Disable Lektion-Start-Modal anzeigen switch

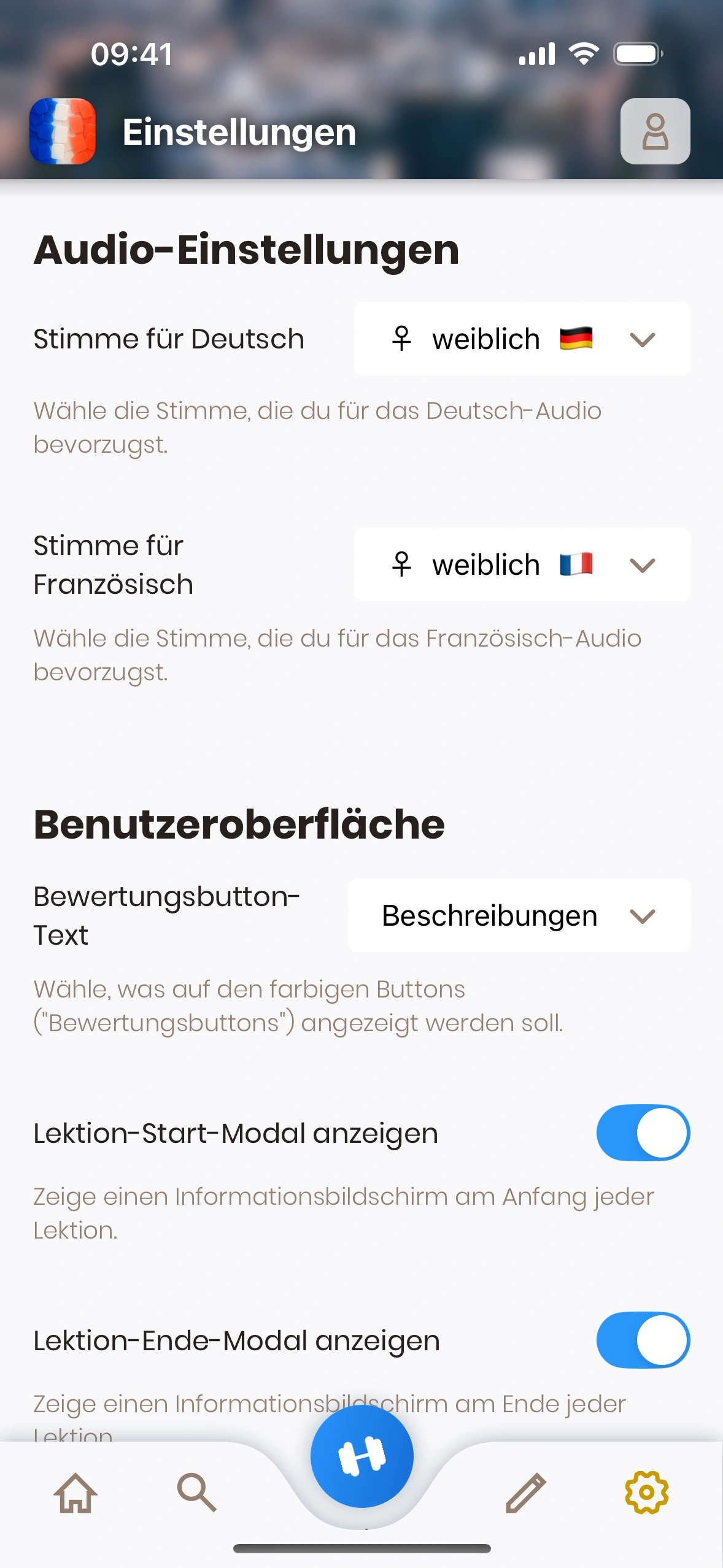coord(643,1132)
